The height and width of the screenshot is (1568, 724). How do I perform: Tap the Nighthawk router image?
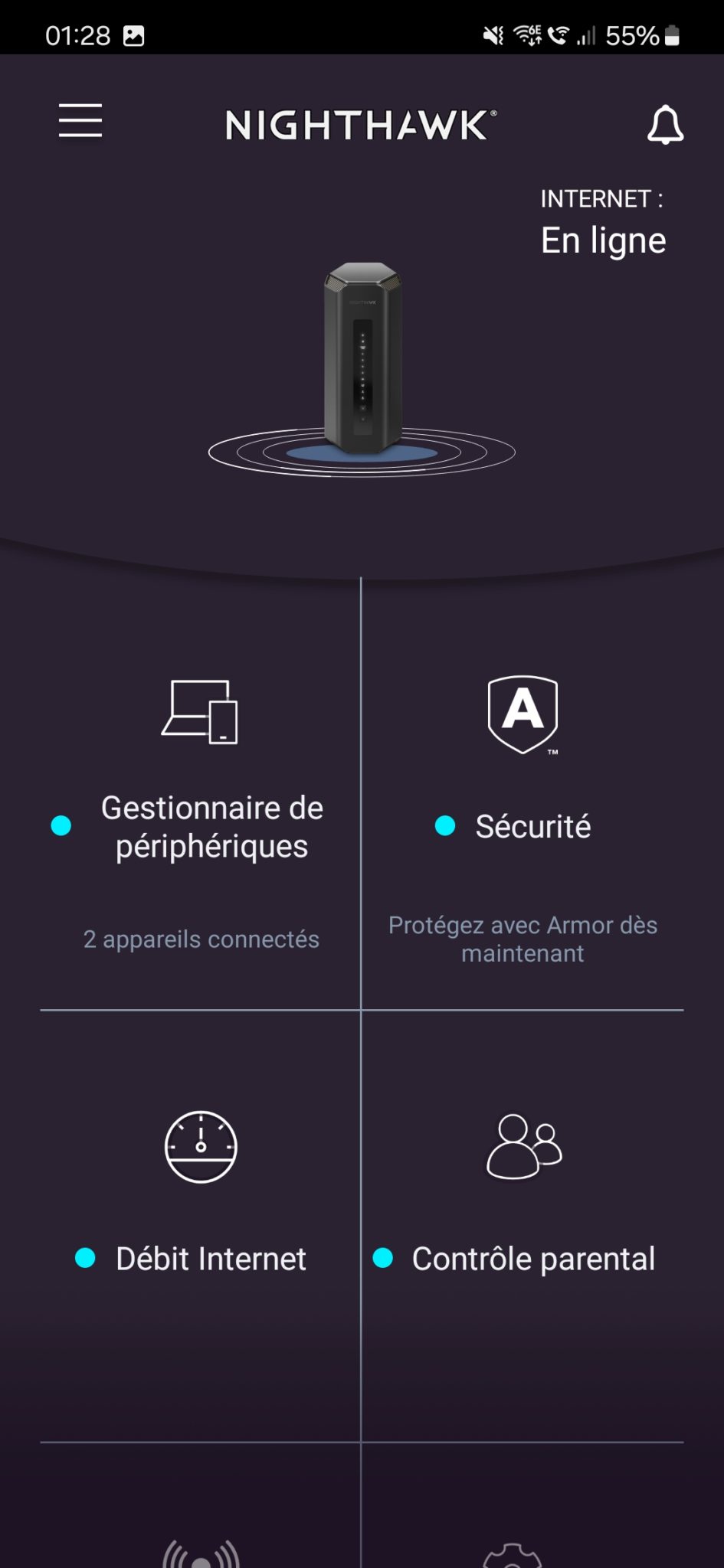click(x=362, y=360)
